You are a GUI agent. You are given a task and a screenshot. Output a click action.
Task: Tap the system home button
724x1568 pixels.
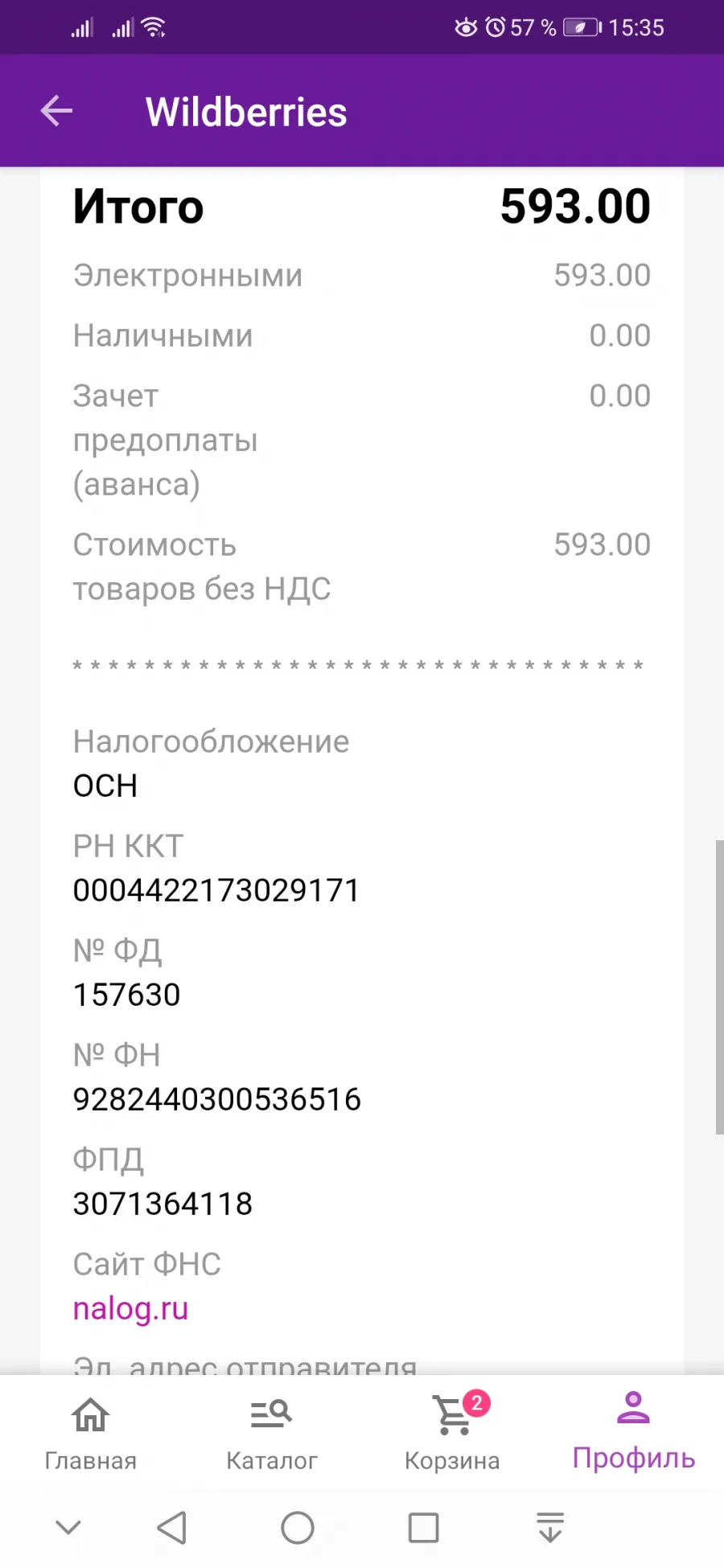click(298, 1528)
